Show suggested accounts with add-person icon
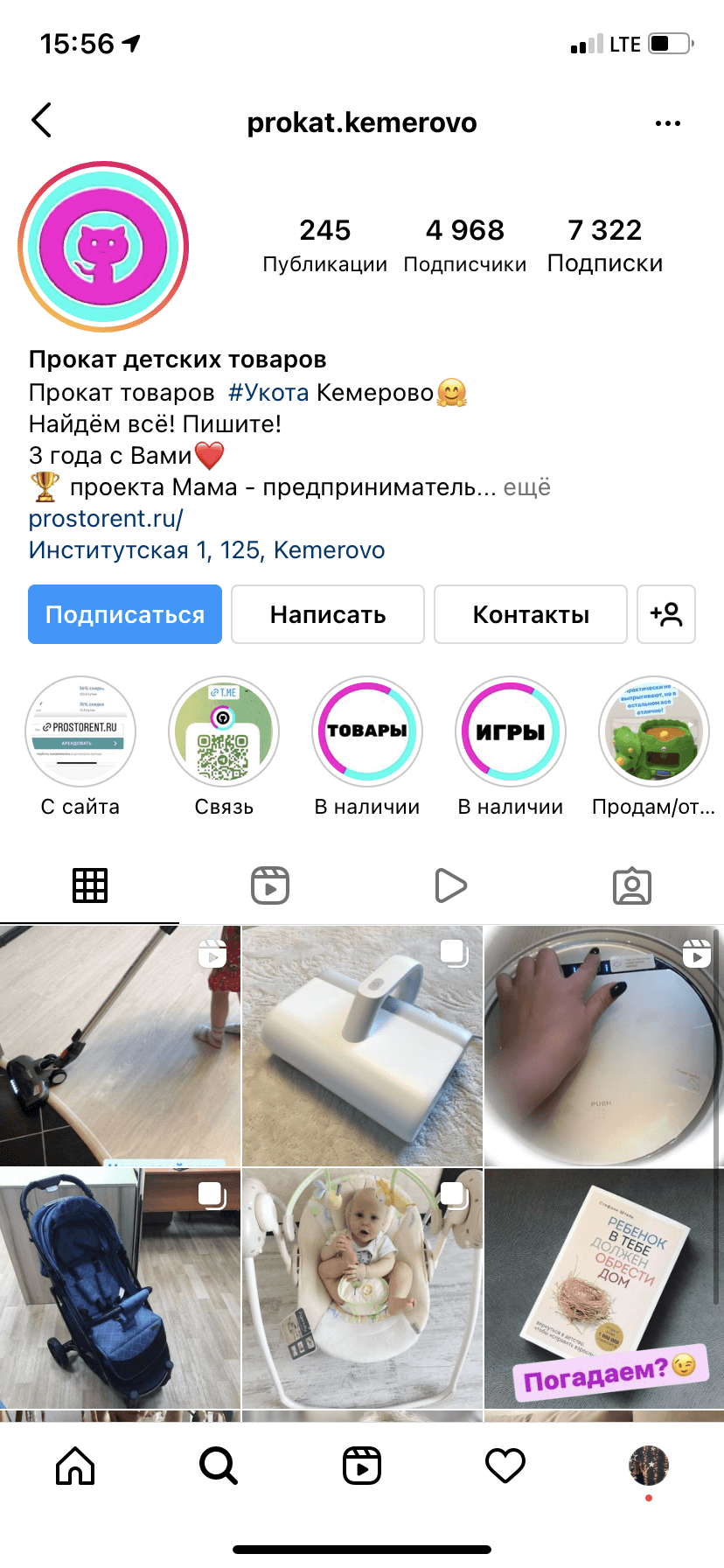 [x=666, y=614]
